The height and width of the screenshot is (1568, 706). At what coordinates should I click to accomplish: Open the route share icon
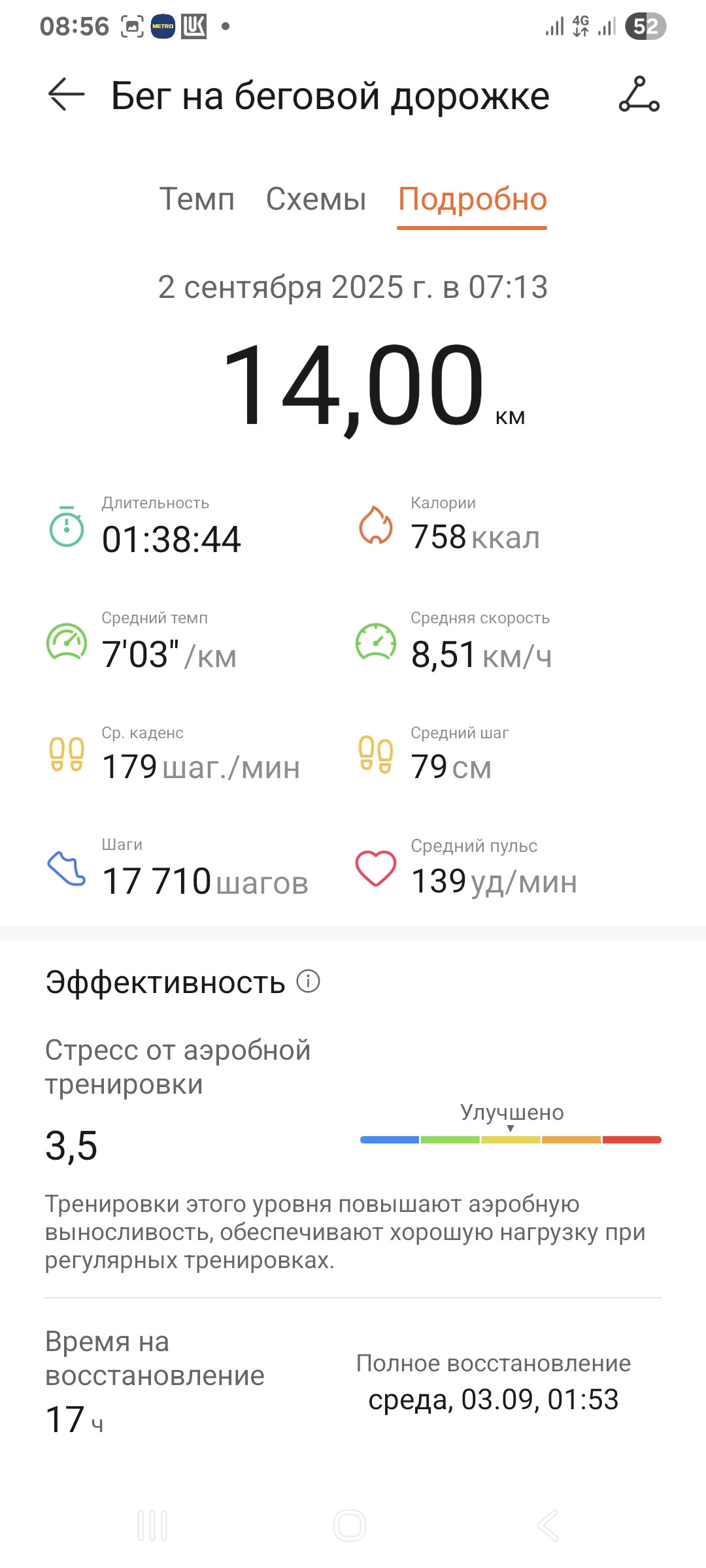click(639, 95)
